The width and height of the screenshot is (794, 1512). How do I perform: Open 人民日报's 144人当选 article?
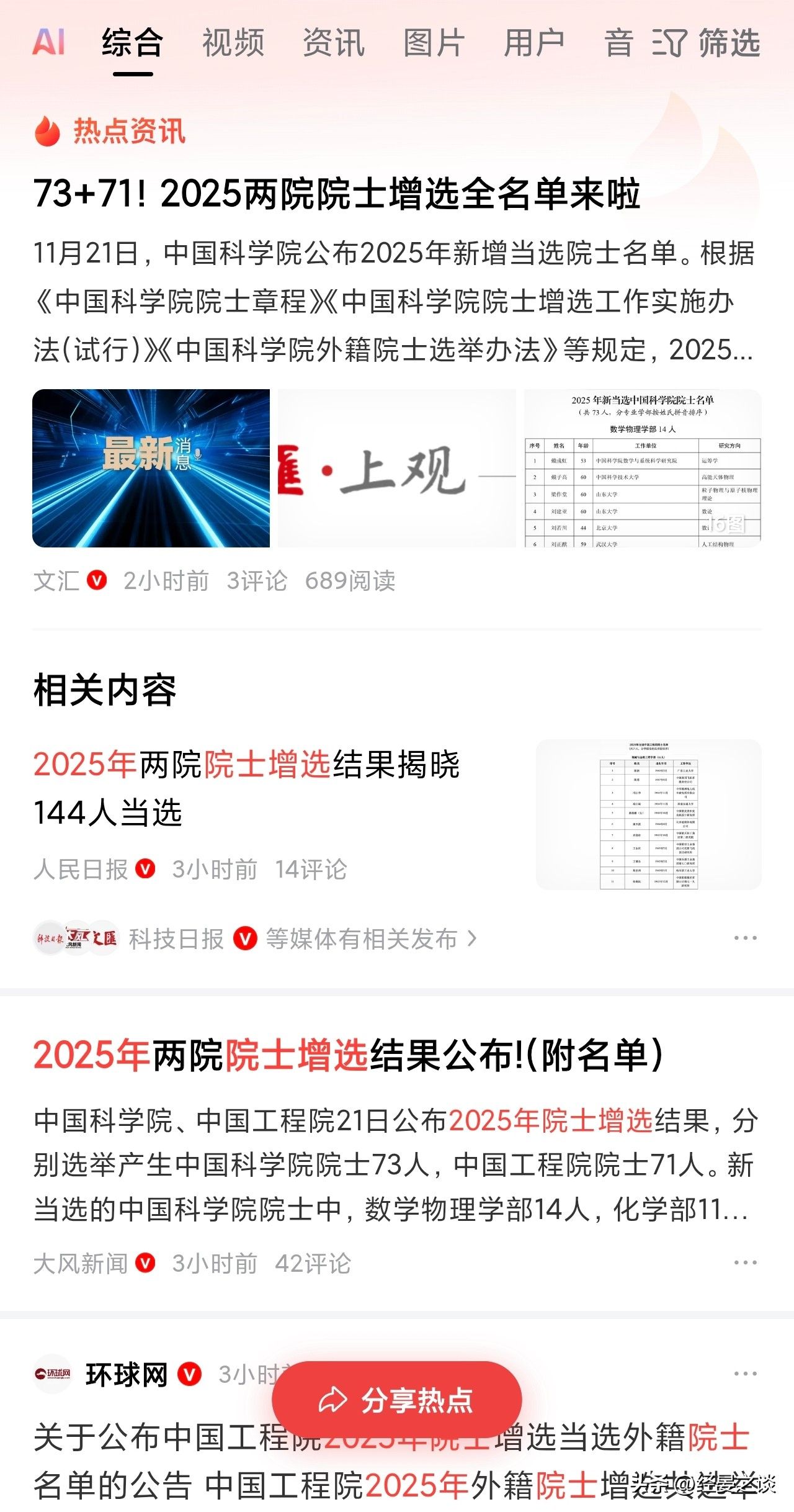[x=247, y=787]
